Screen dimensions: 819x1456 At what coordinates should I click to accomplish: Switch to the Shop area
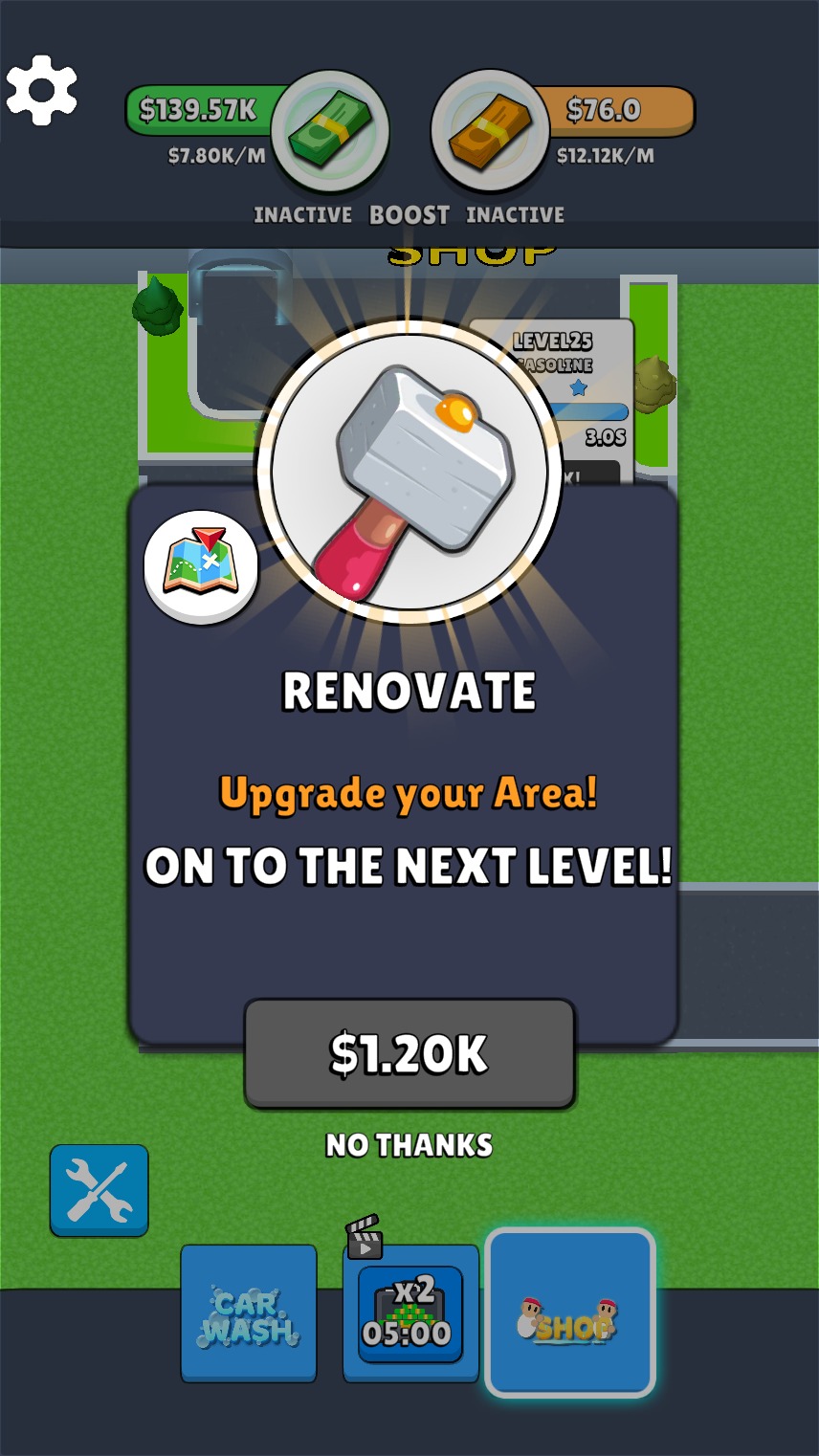point(570,1313)
